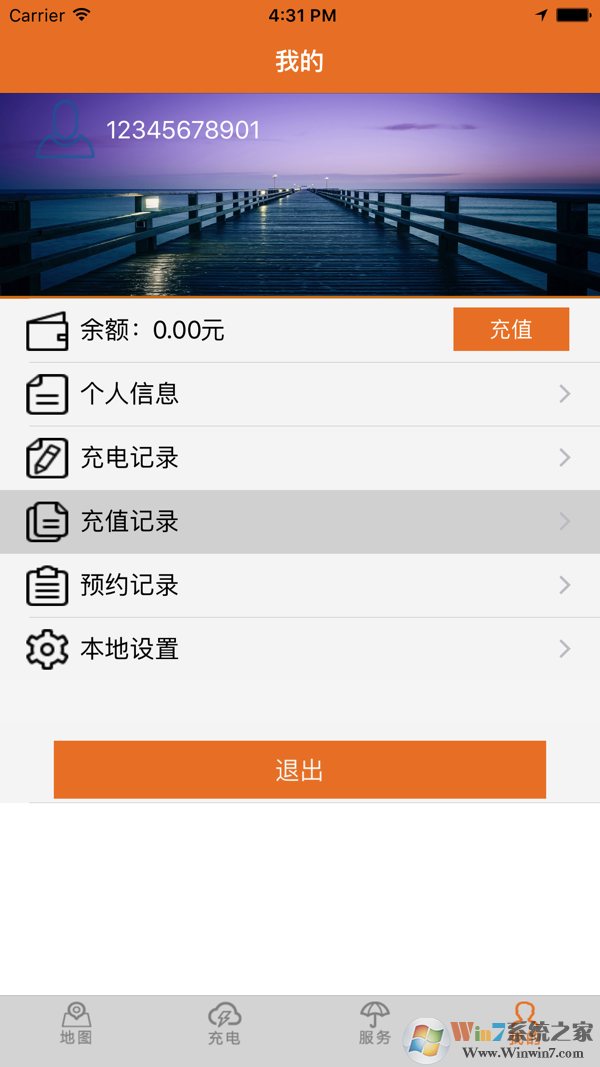Image resolution: width=600 pixels, height=1067 pixels.
Task: Tap the 充值 recharge button
Action: (x=511, y=329)
